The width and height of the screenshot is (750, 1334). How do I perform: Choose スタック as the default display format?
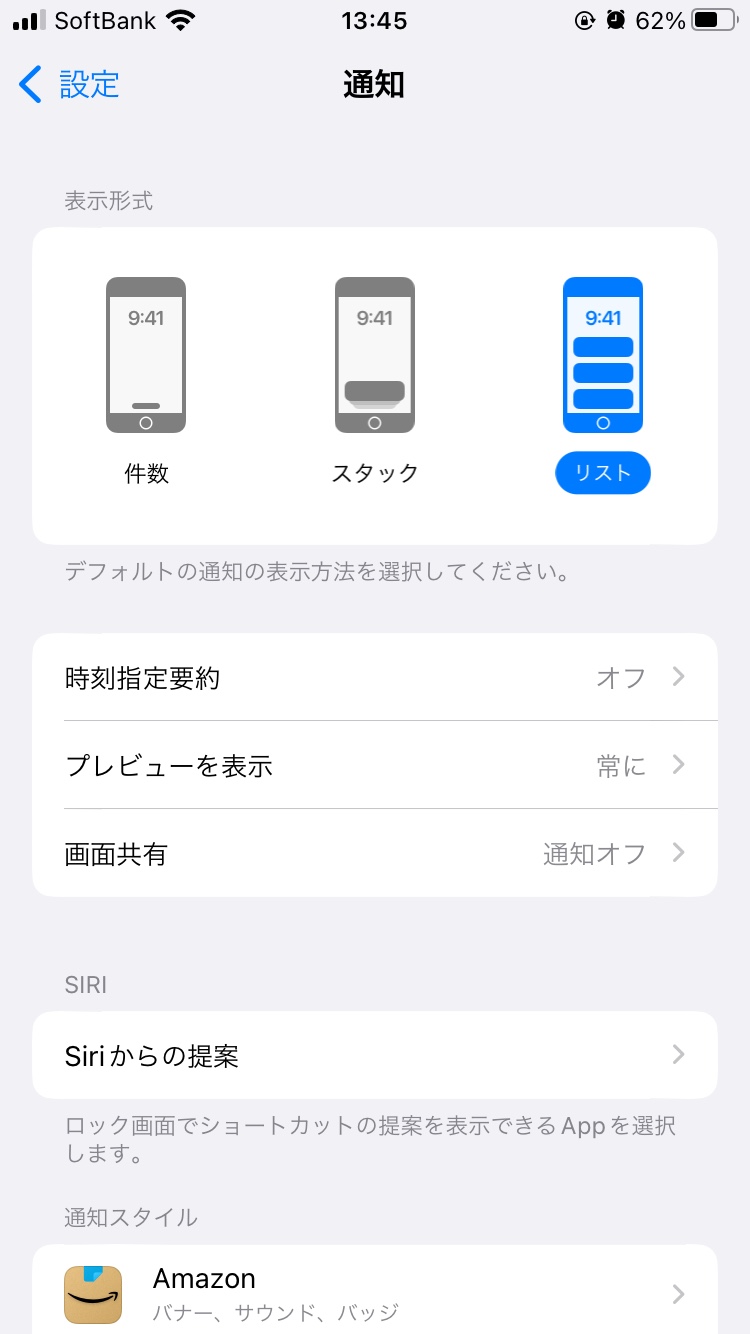point(374,472)
